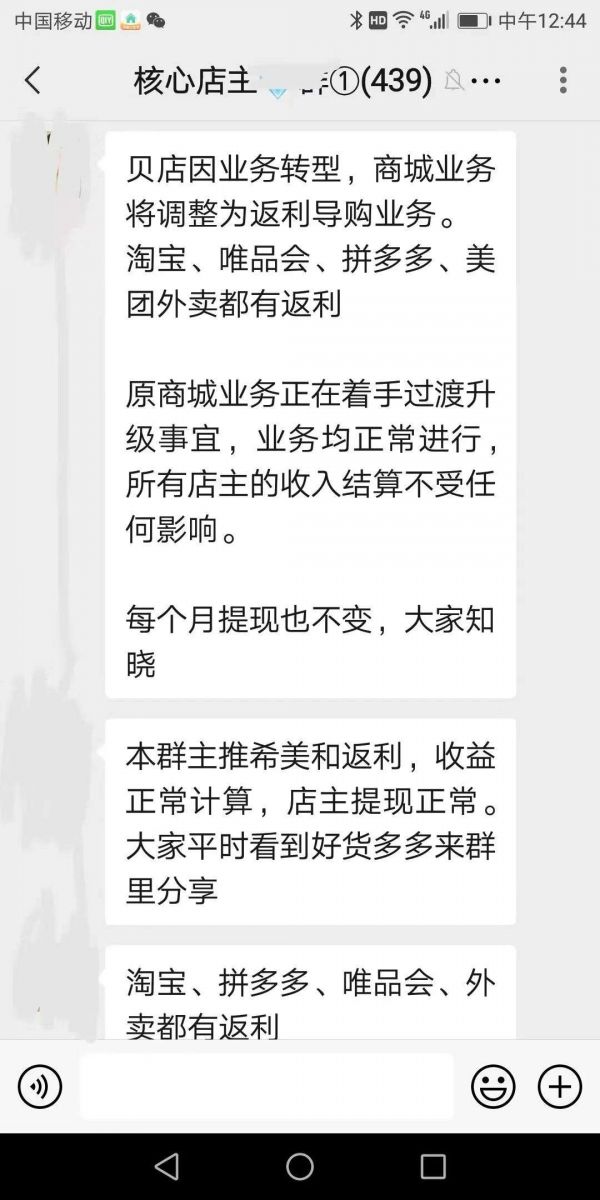
Task: Switch to voice message input
Action: coord(40,1086)
